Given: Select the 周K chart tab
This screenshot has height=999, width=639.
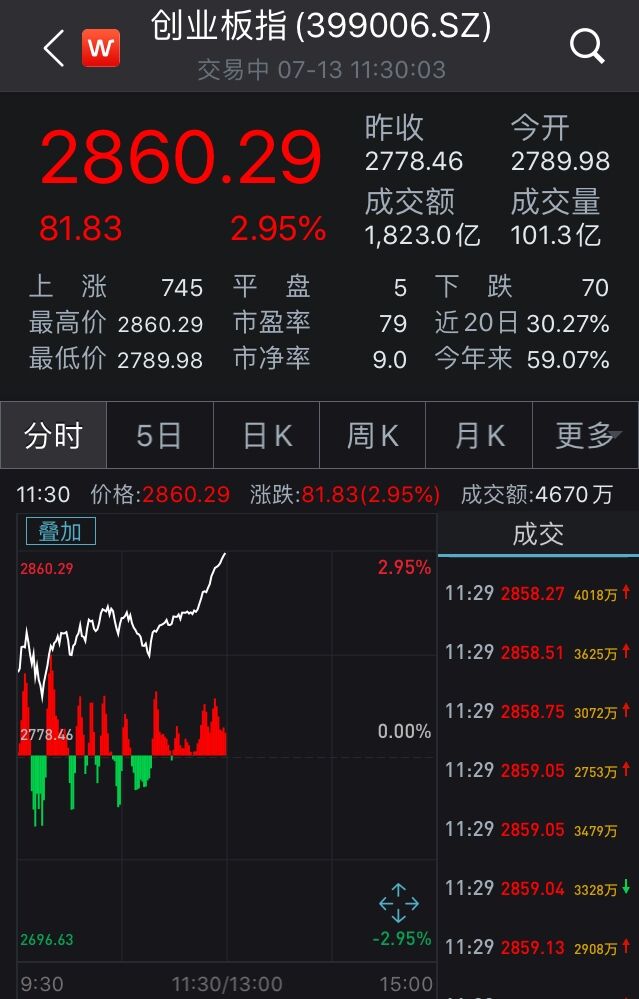Looking at the screenshot, I should (372, 435).
